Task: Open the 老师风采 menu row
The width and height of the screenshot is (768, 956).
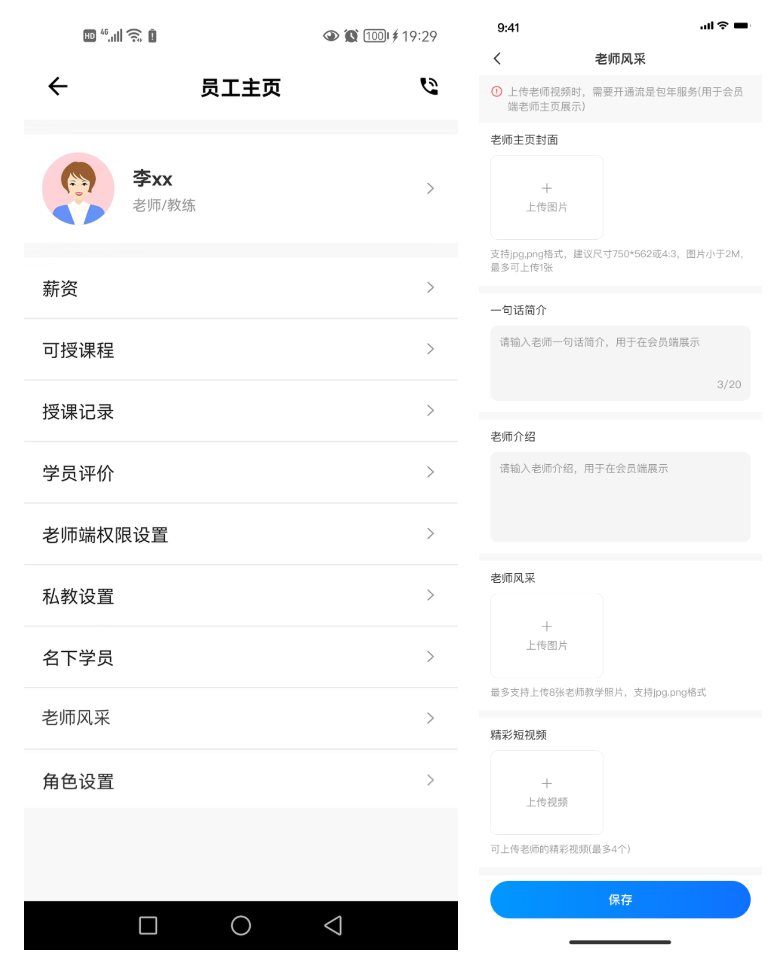Action: point(240,718)
